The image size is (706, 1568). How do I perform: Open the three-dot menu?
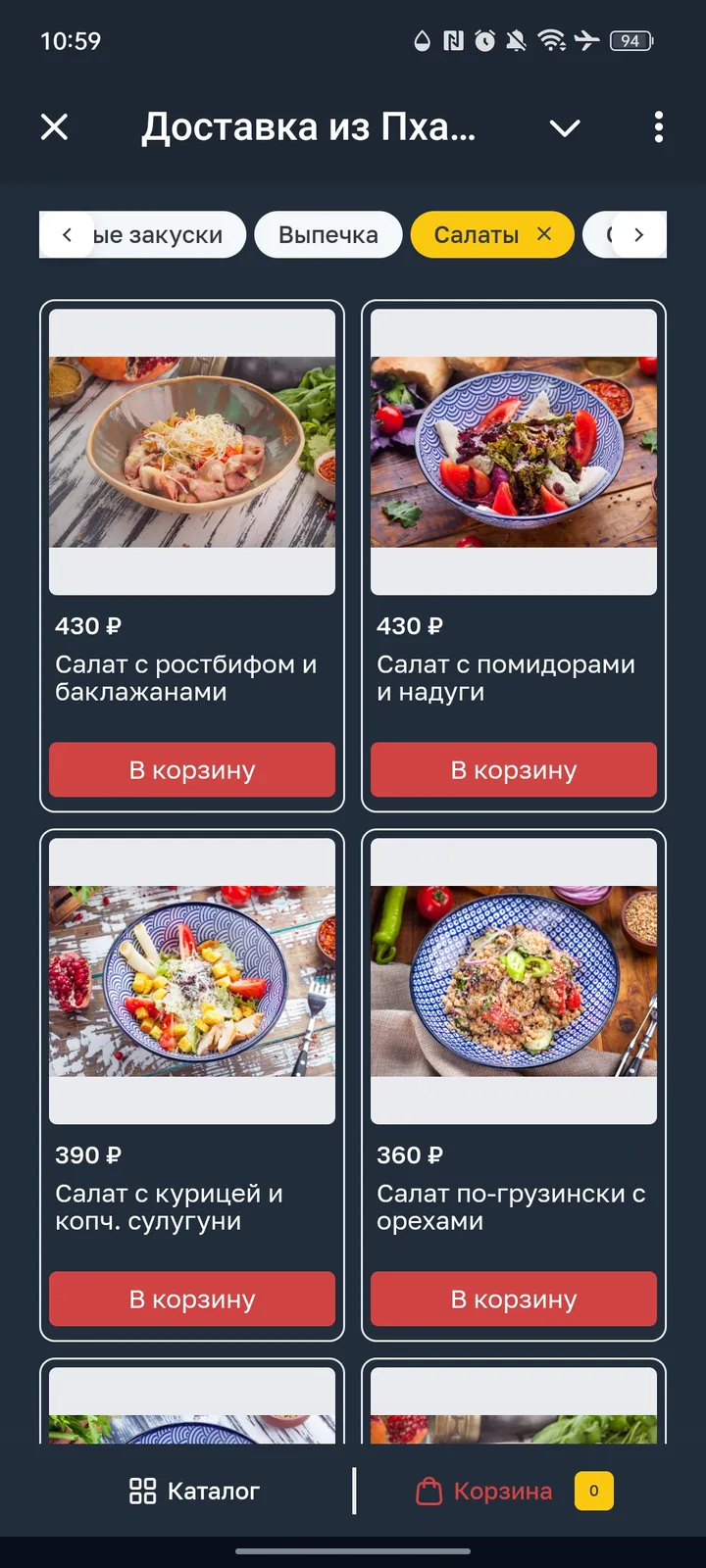(658, 127)
